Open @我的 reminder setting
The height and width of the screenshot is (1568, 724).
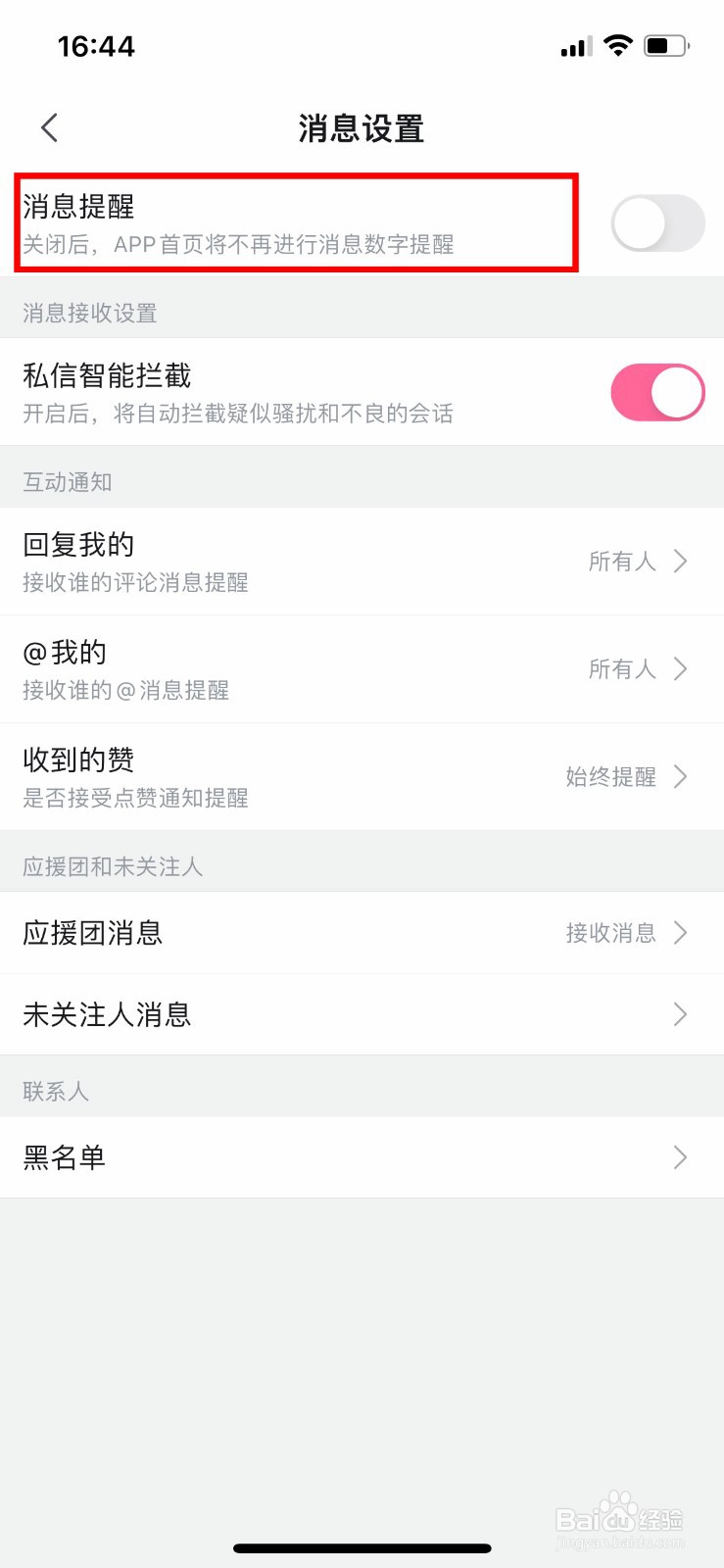[x=362, y=669]
